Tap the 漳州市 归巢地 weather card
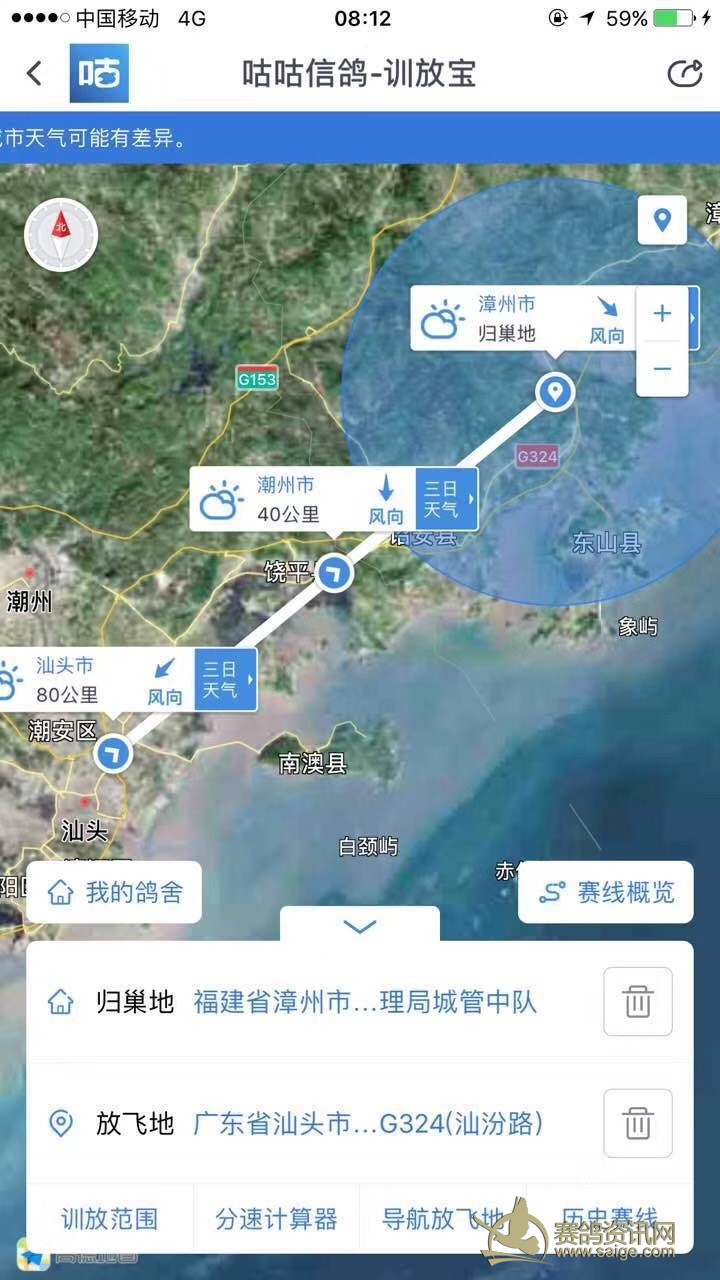The image size is (720, 1280). (x=520, y=319)
